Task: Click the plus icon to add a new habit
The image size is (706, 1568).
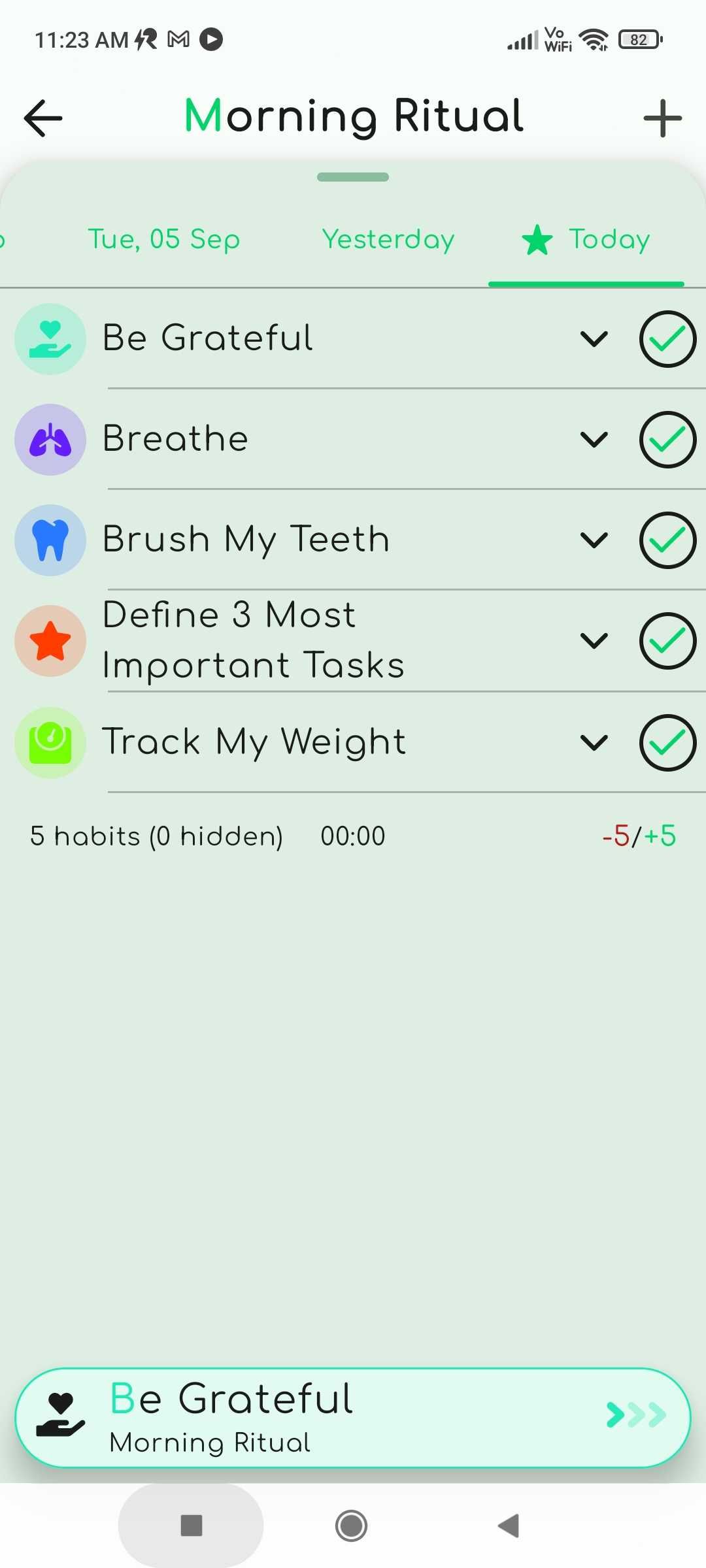Action: (663, 118)
